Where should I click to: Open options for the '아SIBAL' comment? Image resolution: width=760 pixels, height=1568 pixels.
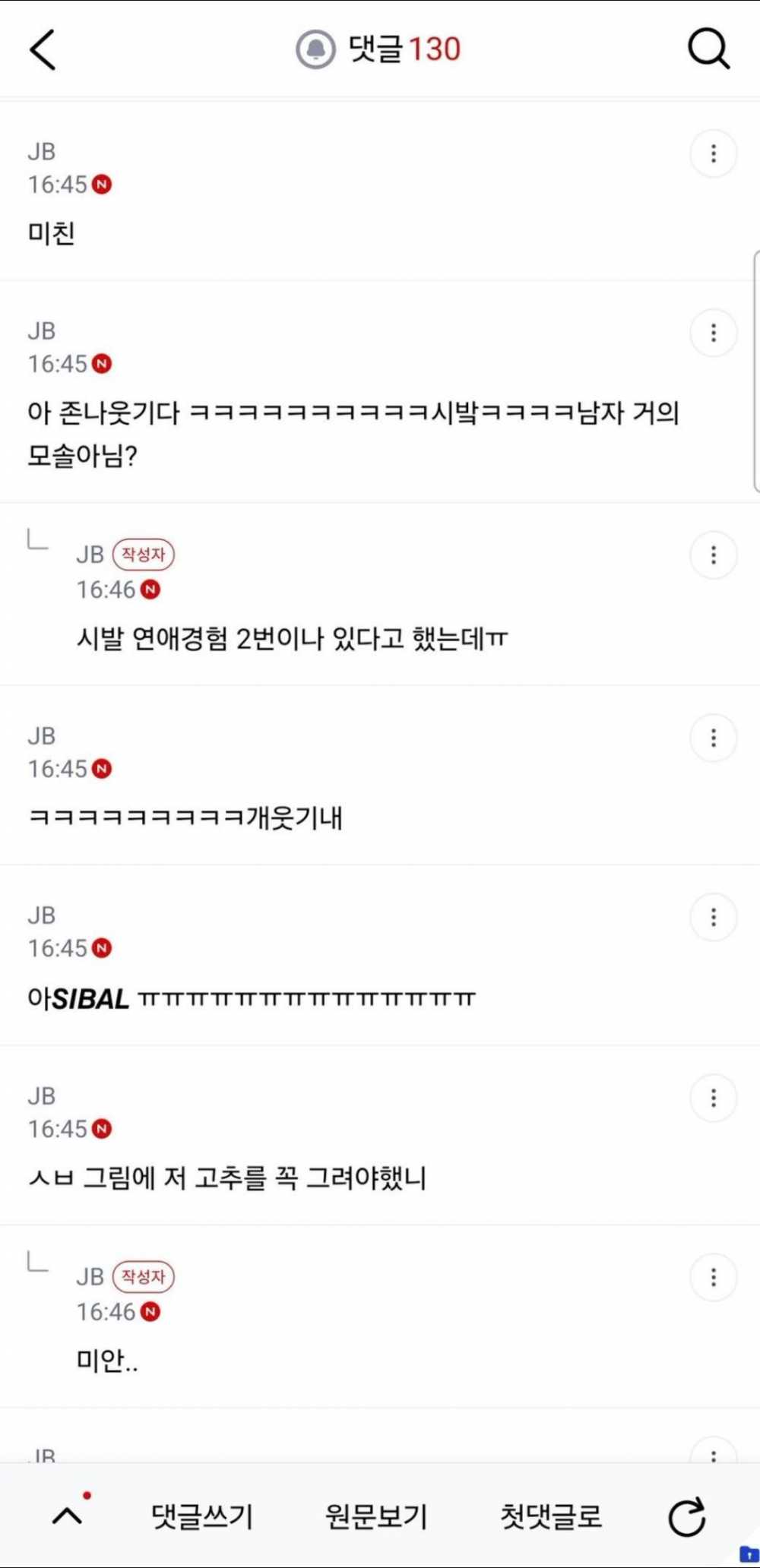click(713, 918)
